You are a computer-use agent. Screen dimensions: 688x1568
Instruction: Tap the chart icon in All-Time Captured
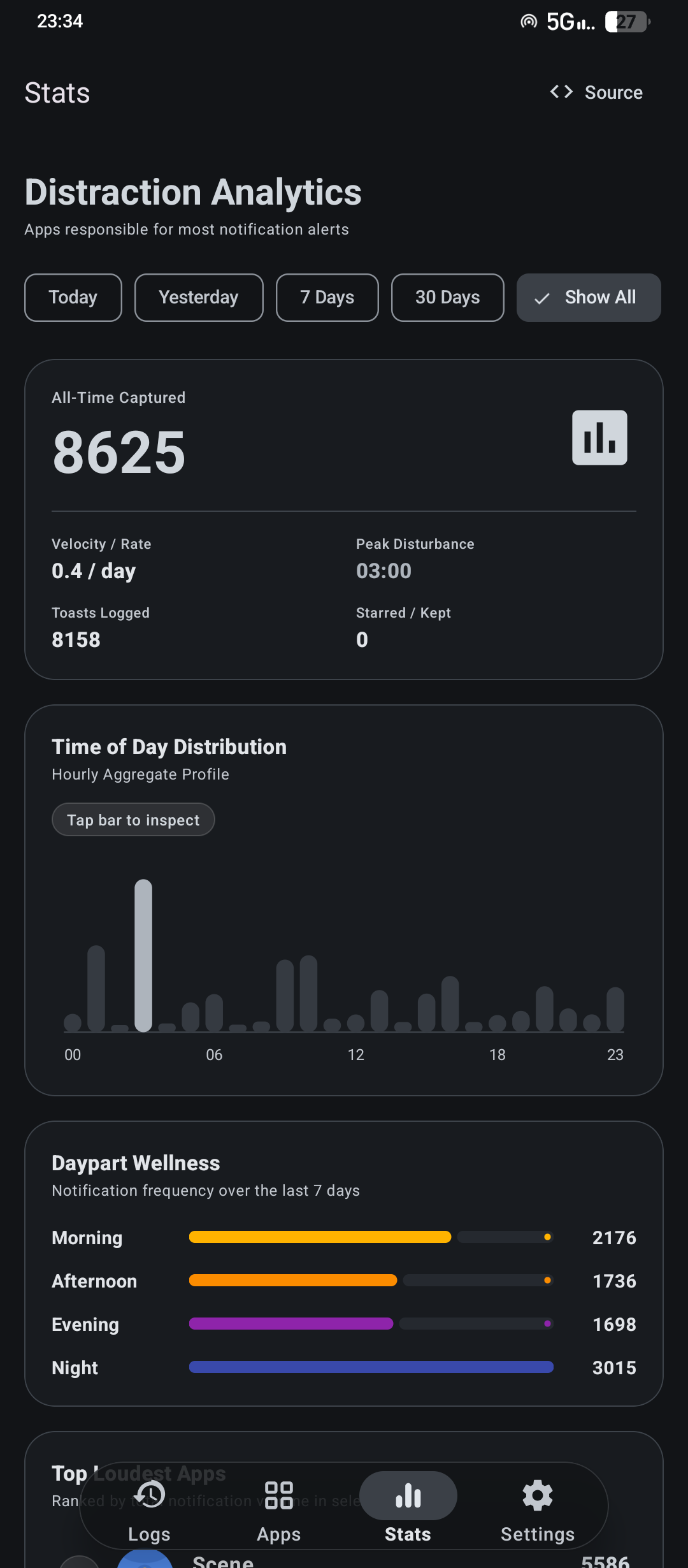point(599,438)
